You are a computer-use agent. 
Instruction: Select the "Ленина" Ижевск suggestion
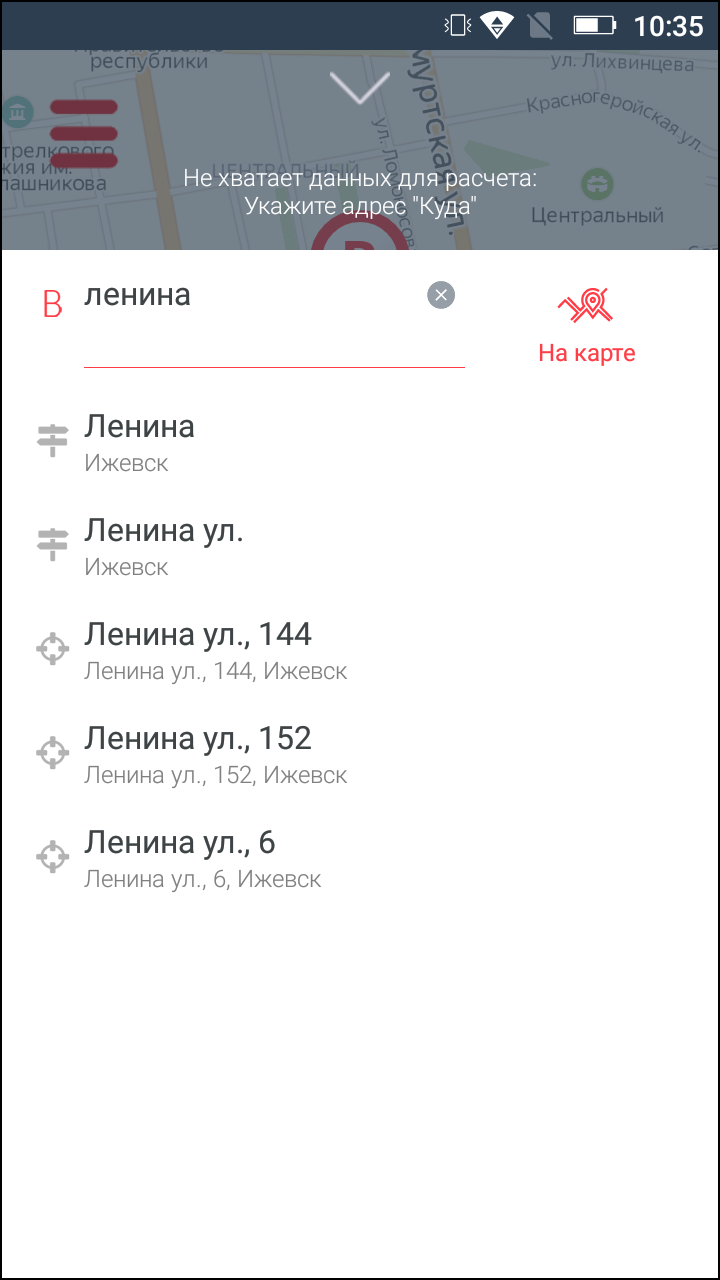(x=360, y=442)
